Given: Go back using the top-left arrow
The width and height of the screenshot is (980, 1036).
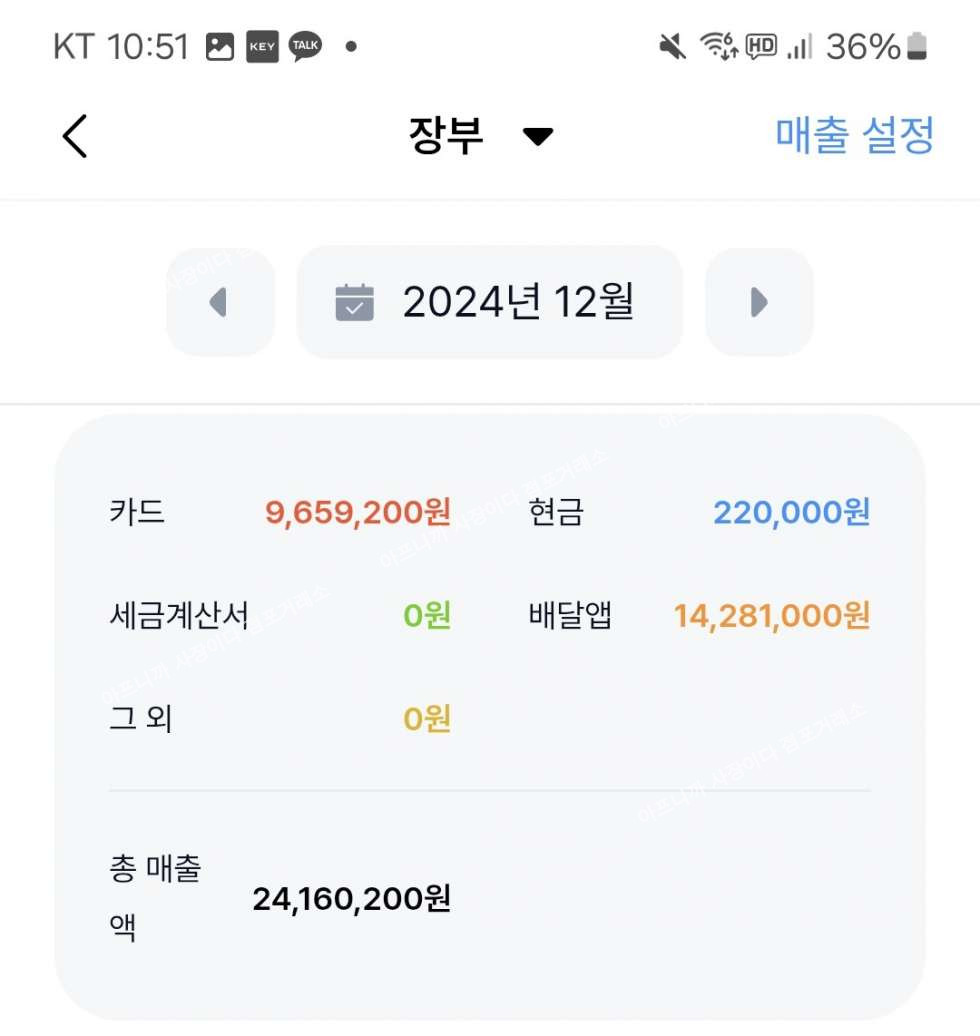Looking at the screenshot, I should click(75, 136).
